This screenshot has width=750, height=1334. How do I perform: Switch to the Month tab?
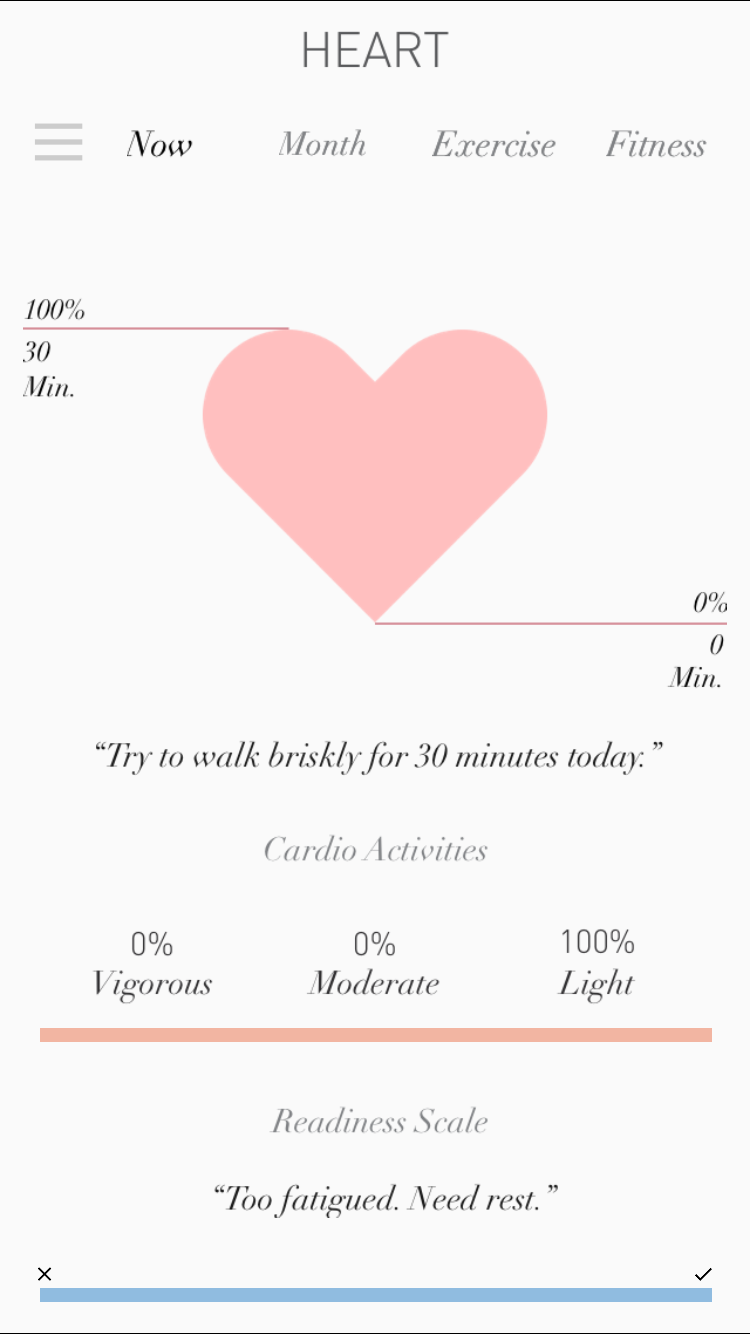[322, 145]
